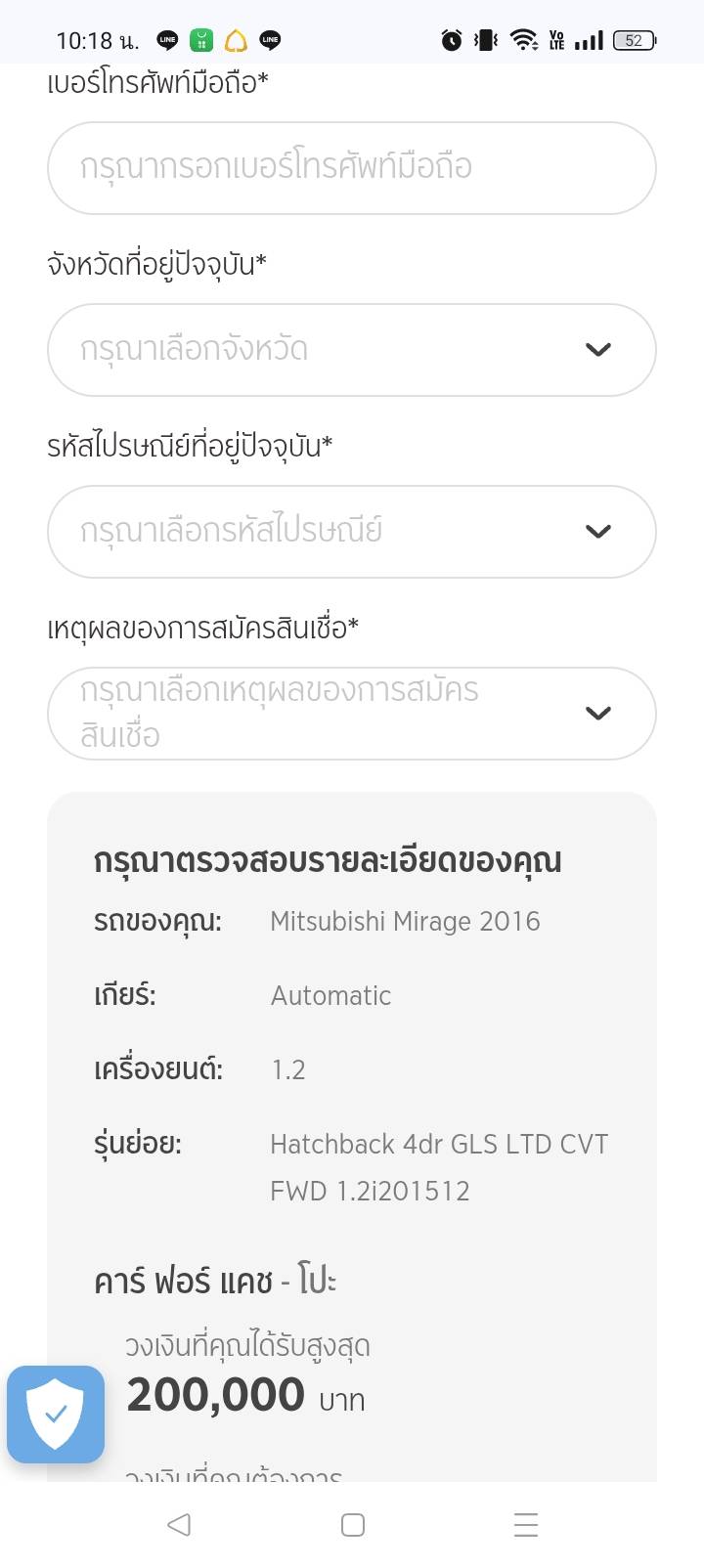Open the loan application reason dropdown

click(x=351, y=714)
